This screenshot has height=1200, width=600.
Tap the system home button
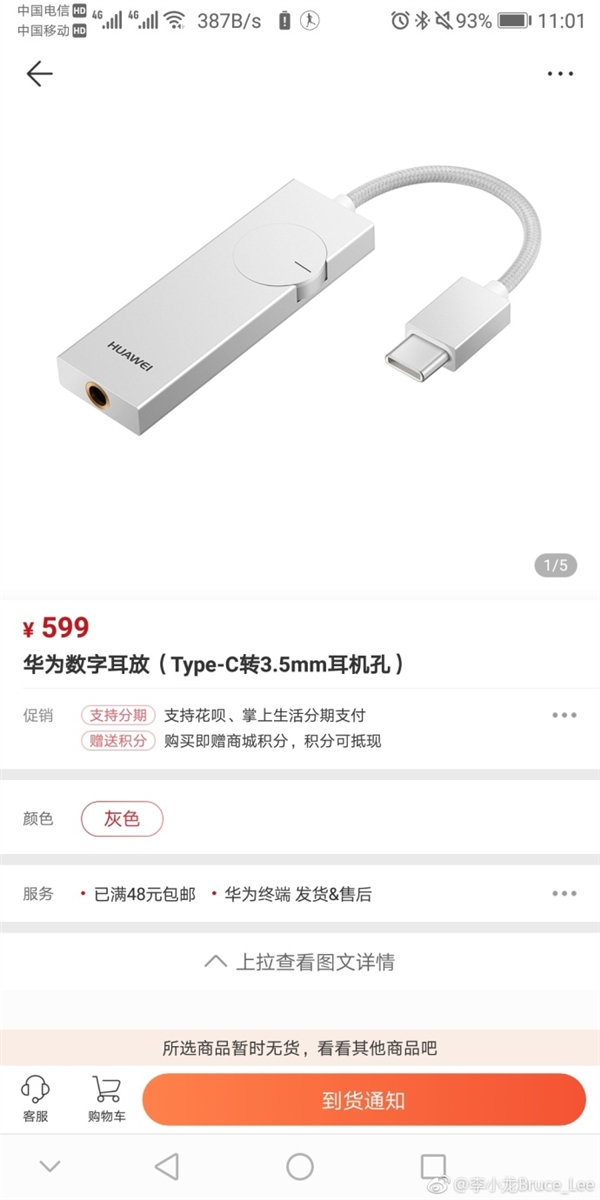coord(300,1166)
